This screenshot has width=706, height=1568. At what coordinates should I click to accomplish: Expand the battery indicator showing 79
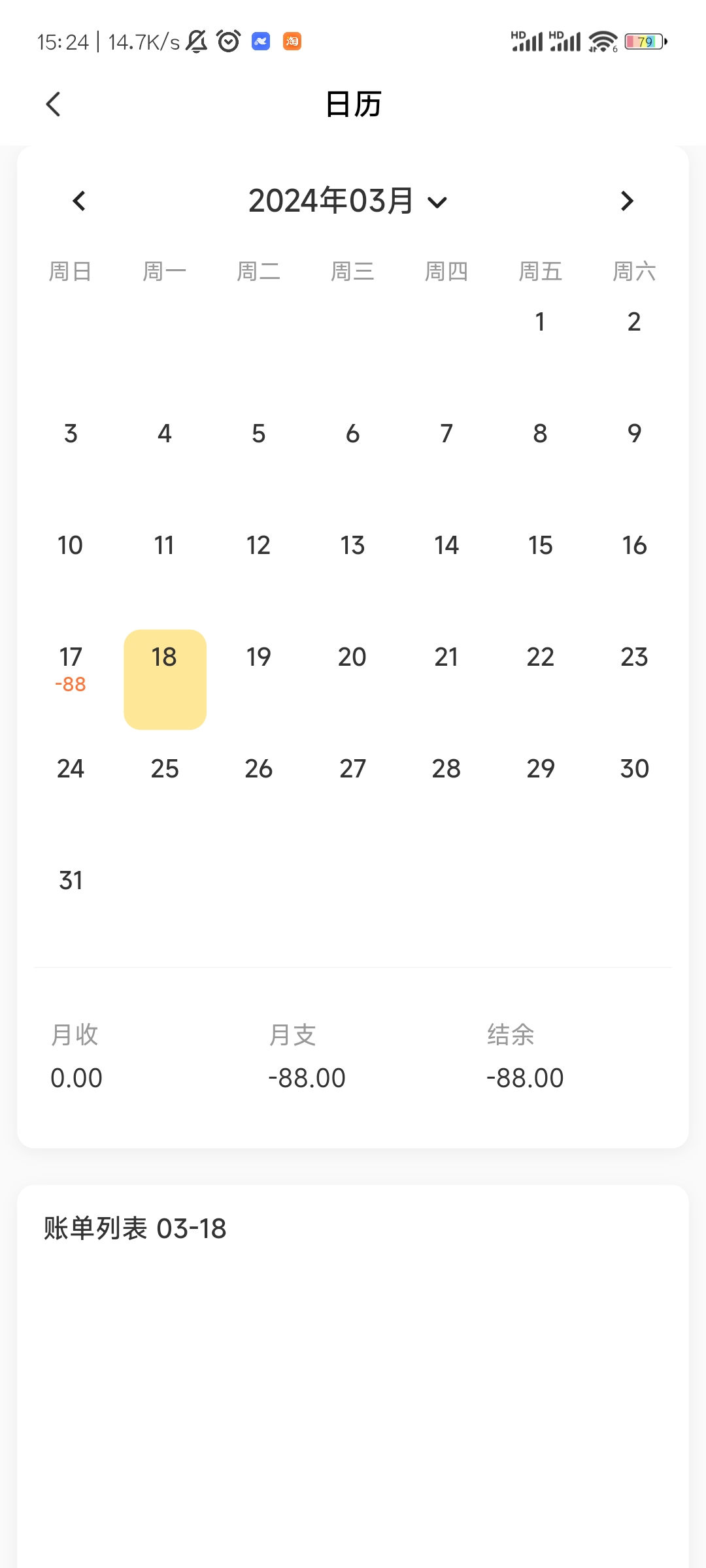(x=645, y=41)
